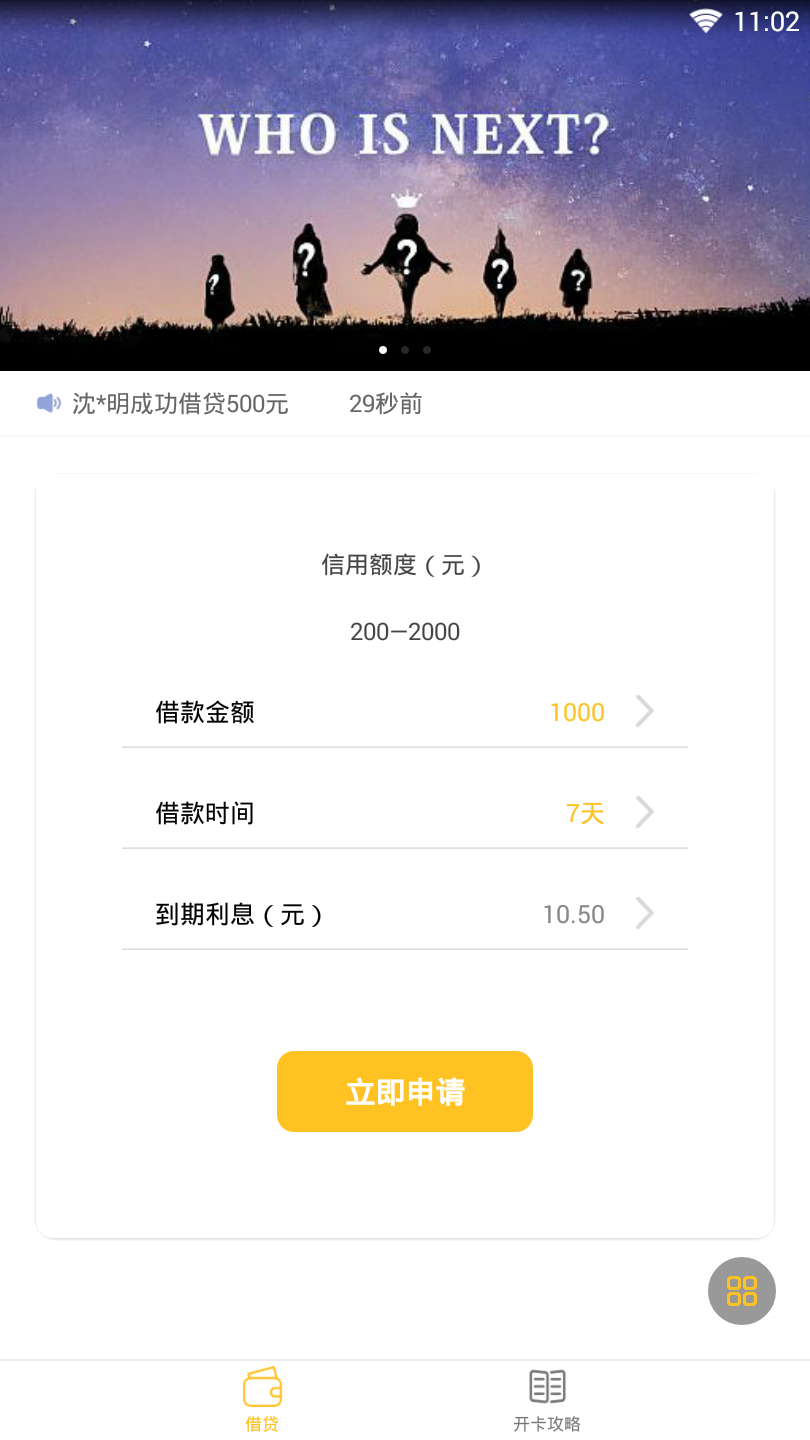The image size is (810, 1440).
Task: Tap the 立即申请 apply button
Action: (x=405, y=1091)
